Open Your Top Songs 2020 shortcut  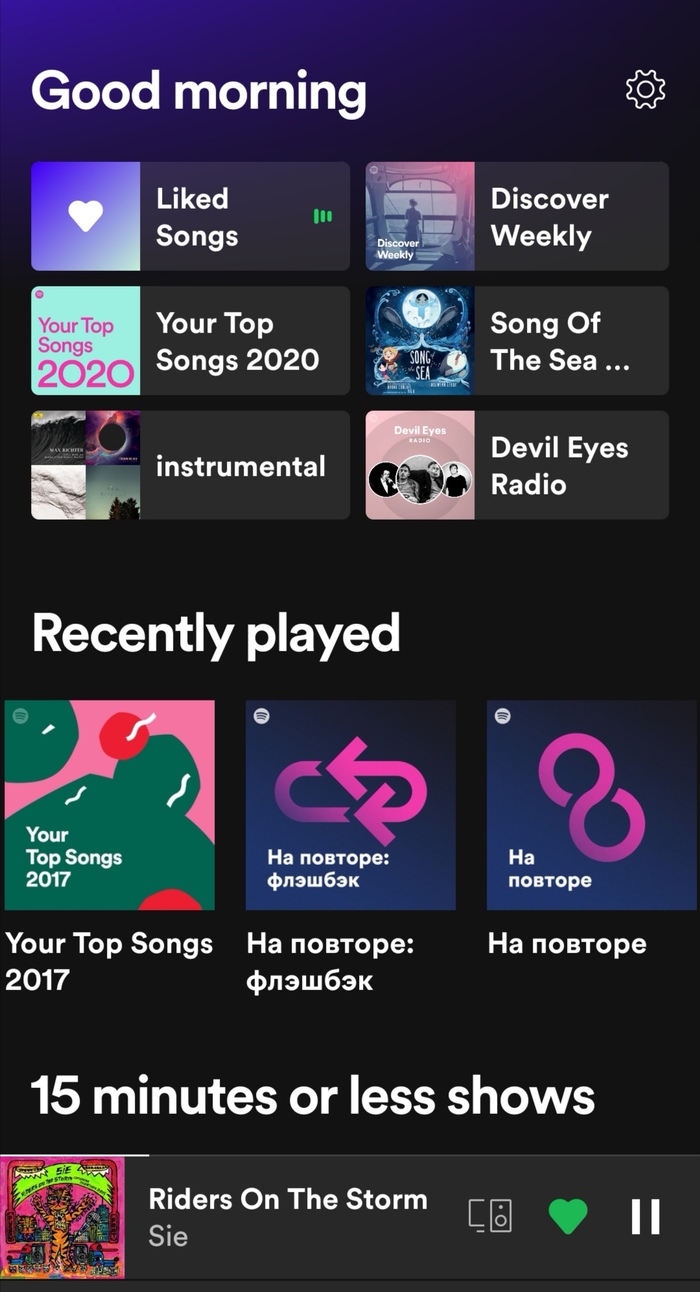coord(190,341)
